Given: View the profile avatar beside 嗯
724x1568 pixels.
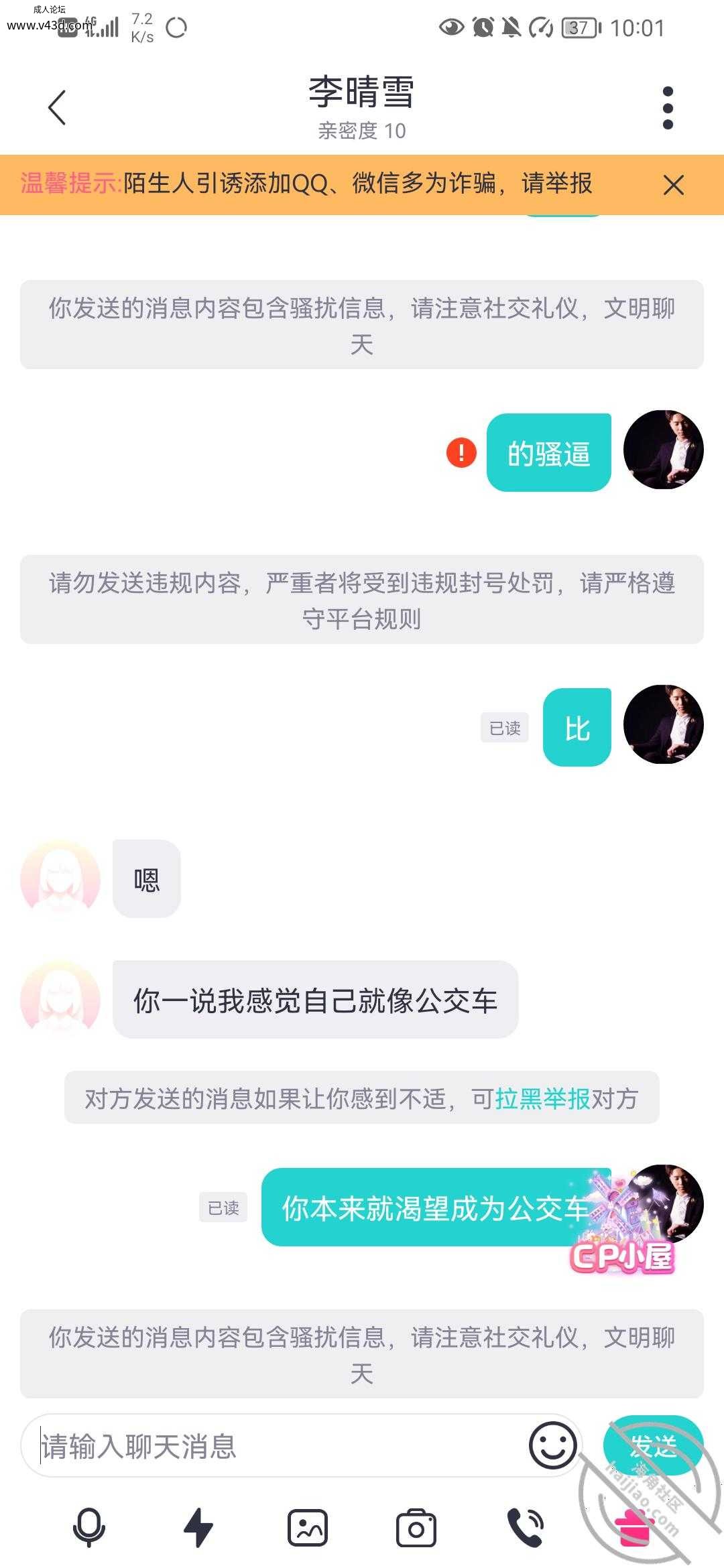Looking at the screenshot, I should (60, 878).
